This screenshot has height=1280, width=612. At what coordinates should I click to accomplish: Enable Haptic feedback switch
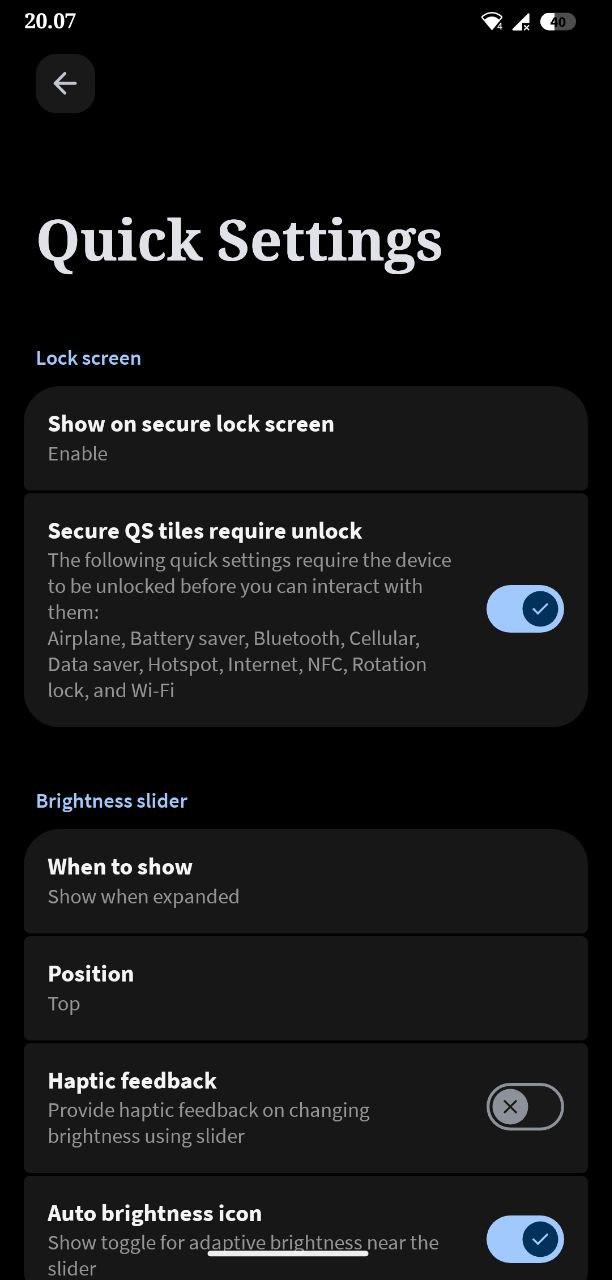[x=525, y=1107]
